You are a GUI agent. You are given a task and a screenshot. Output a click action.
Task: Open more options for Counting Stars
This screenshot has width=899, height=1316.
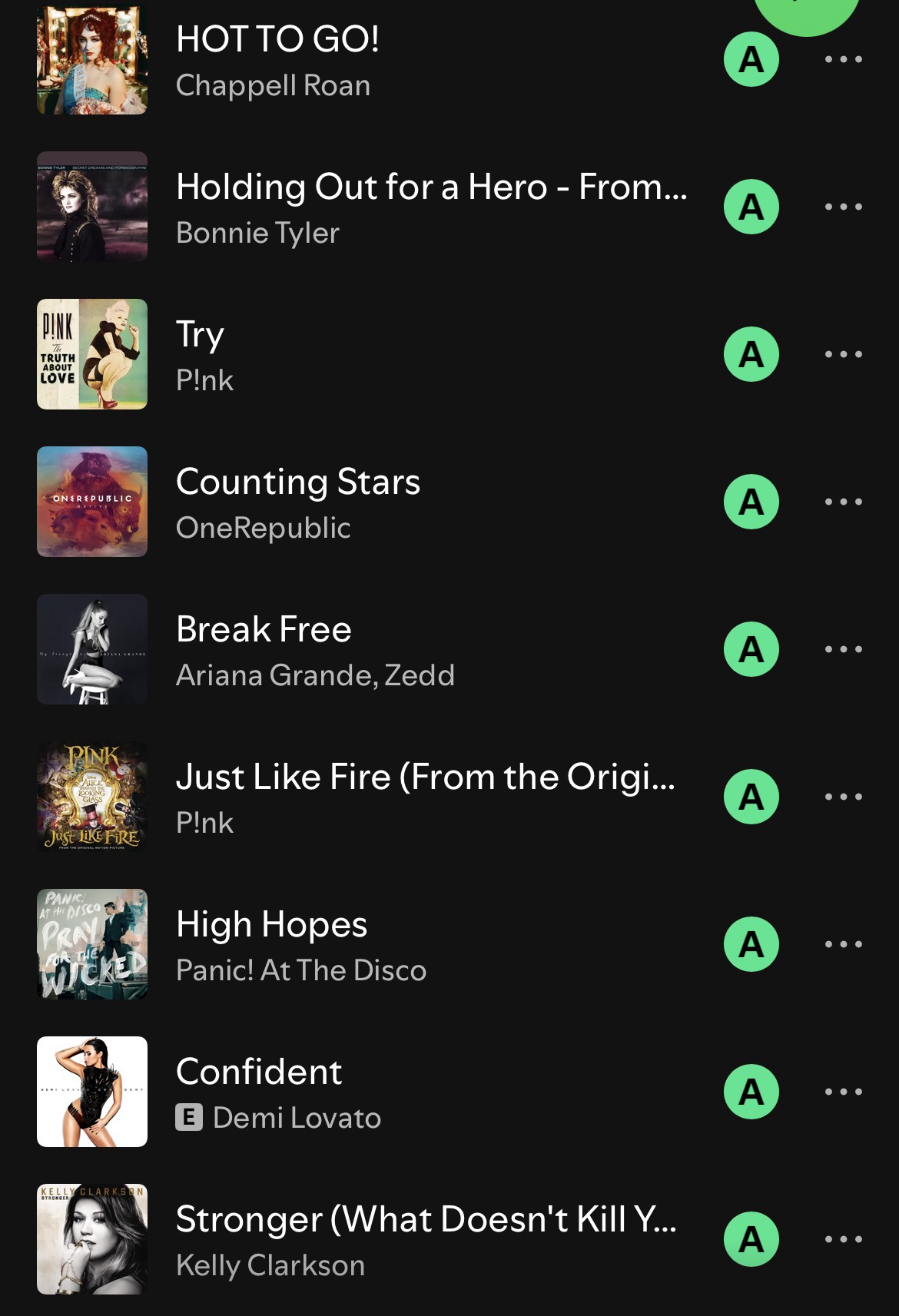click(843, 502)
